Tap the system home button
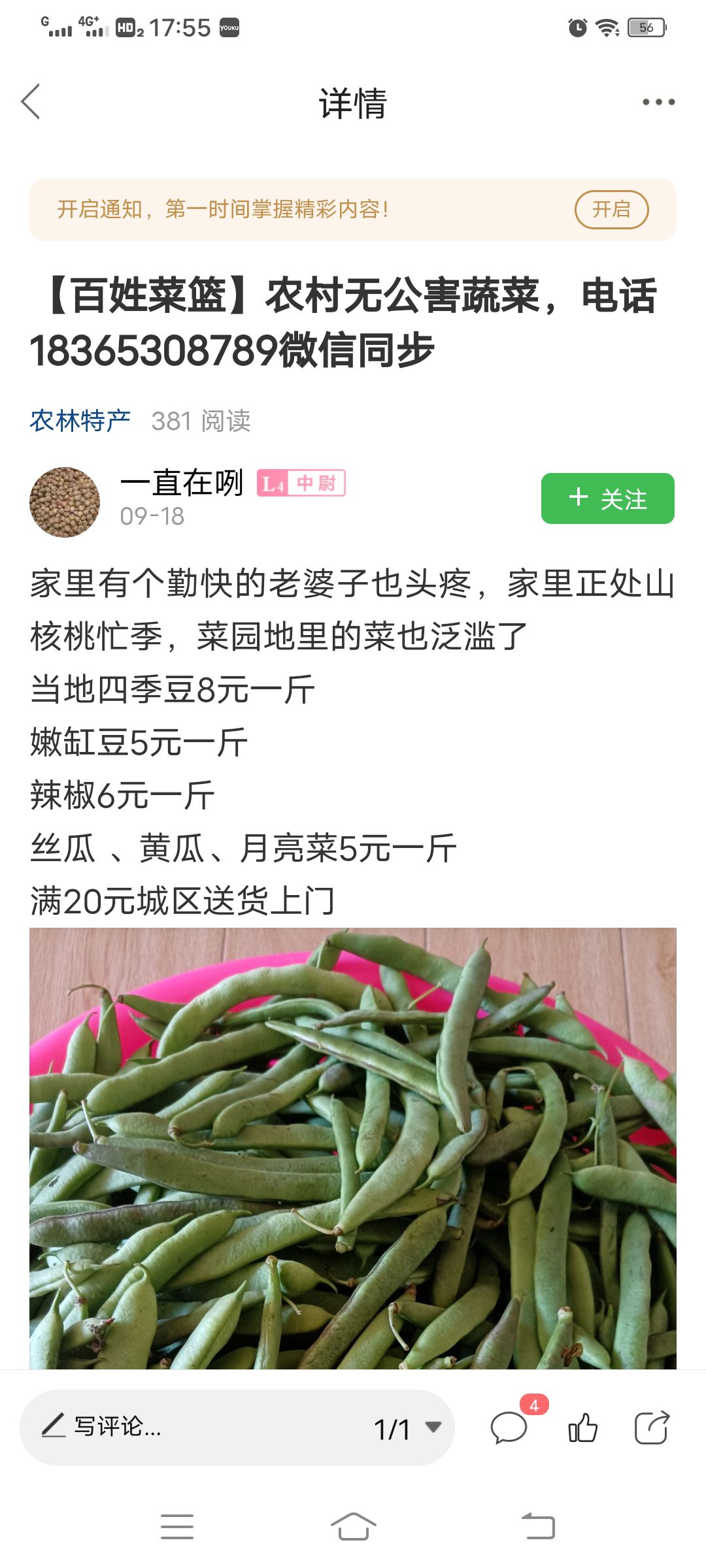The width and height of the screenshot is (706, 1568). [x=353, y=1527]
